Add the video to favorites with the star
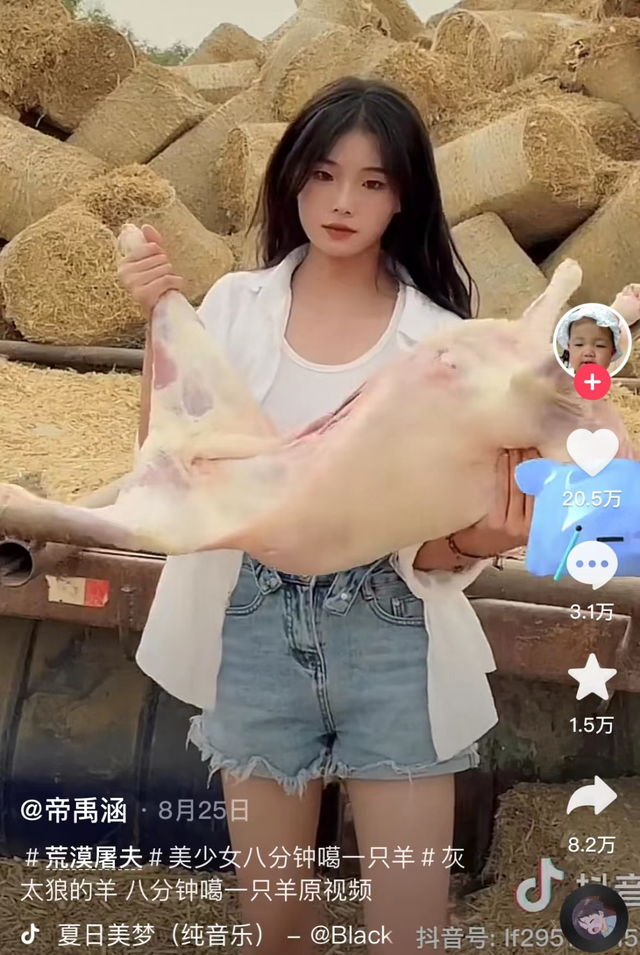The height and width of the screenshot is (955, 640). click(592, 679)
